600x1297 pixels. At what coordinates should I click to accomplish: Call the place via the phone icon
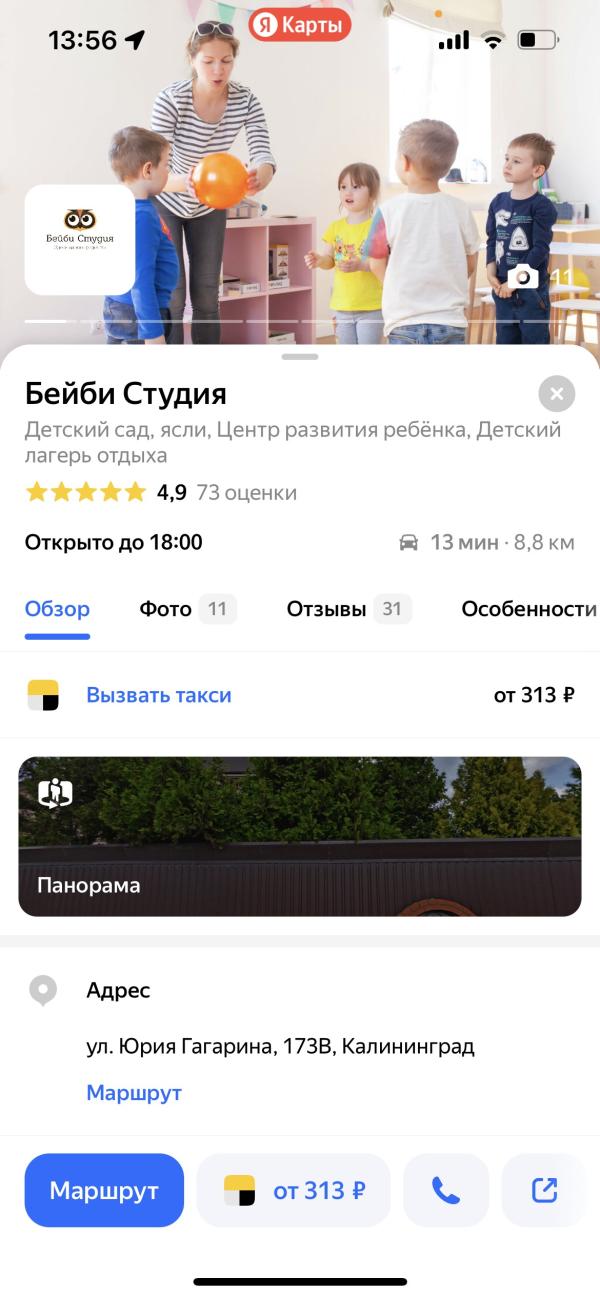coord(445,1190)
